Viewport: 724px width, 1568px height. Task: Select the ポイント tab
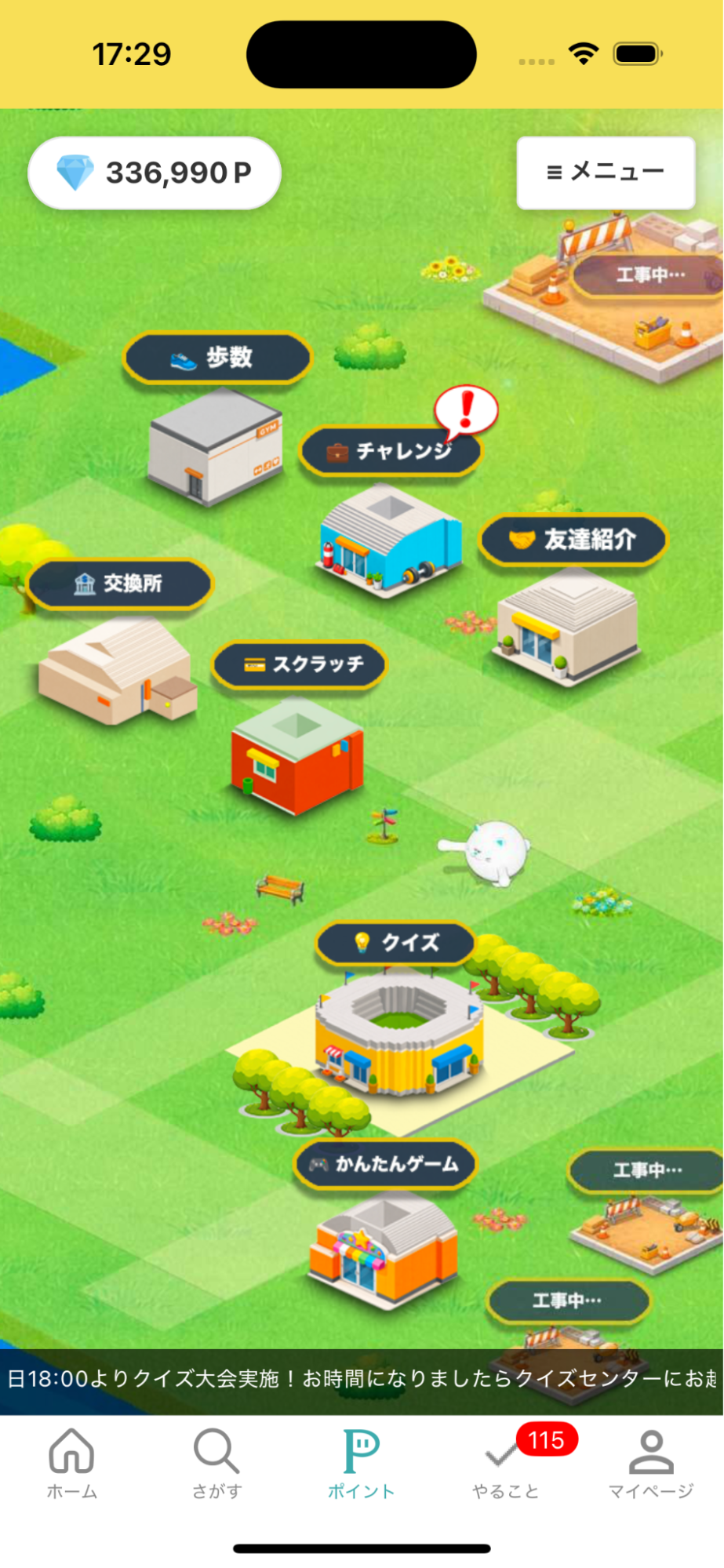(x=361, y=1463)
